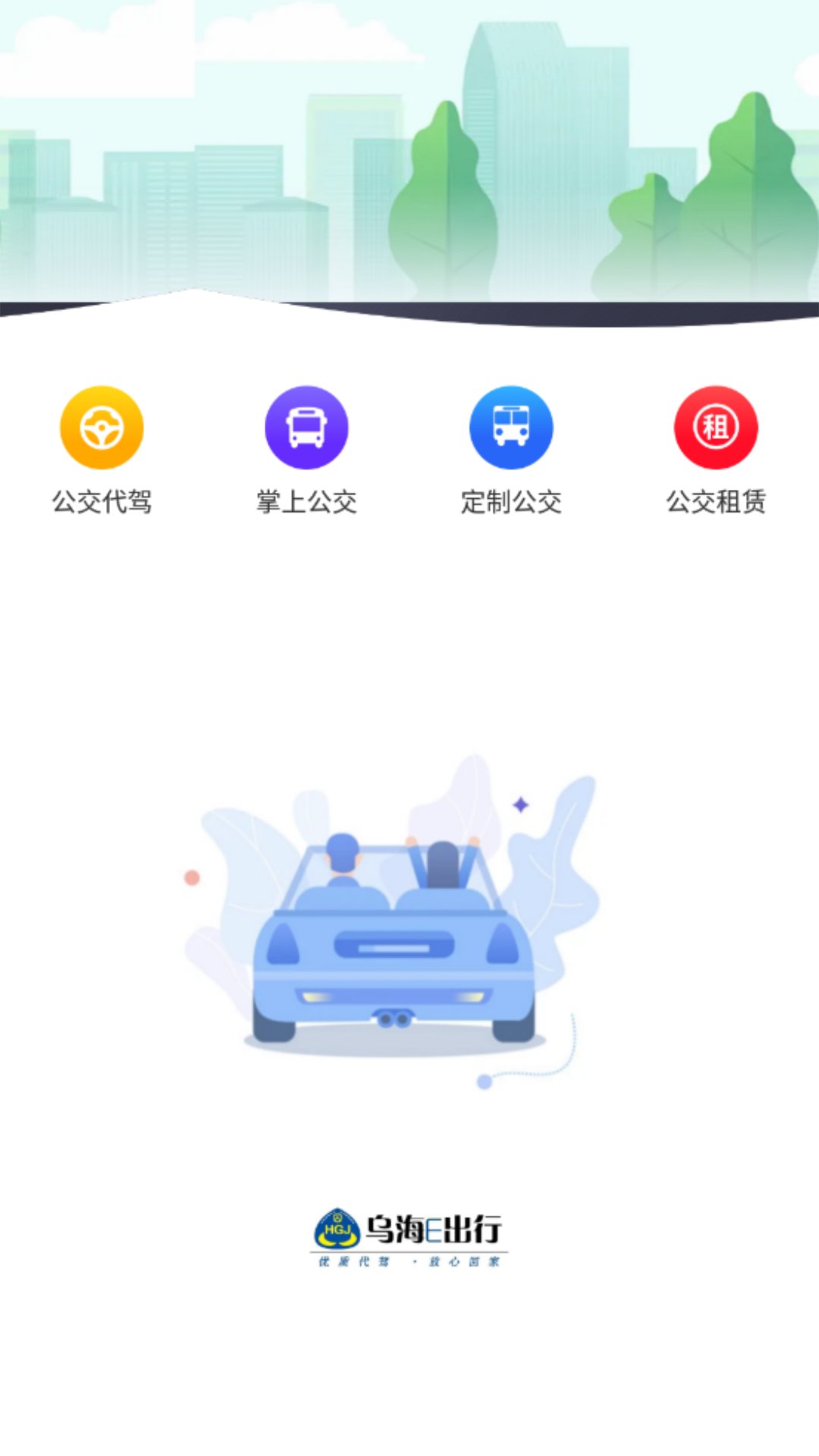Select the steering wheel symbol in the yellow circle

(x=102, y=427)
